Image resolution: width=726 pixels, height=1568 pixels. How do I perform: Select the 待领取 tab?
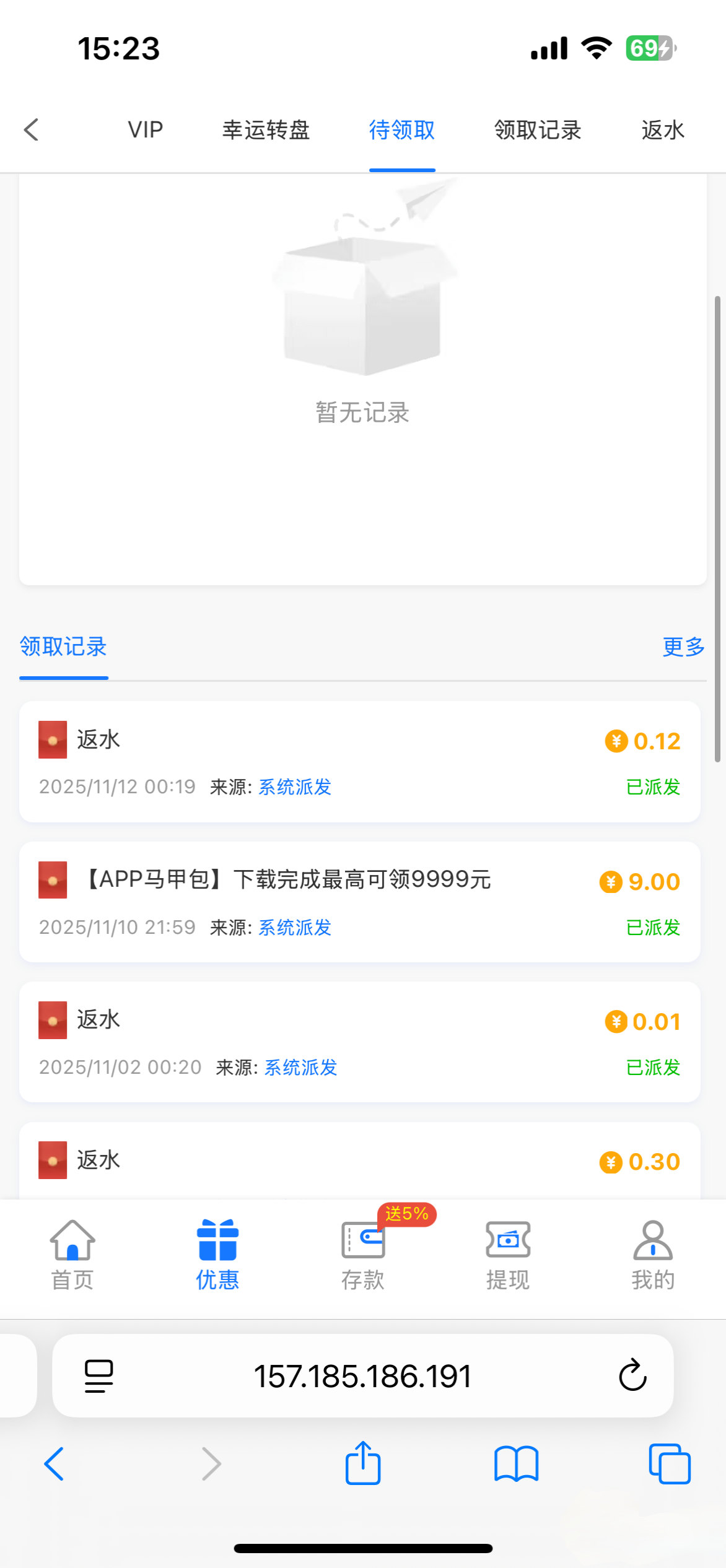(402, 130)
